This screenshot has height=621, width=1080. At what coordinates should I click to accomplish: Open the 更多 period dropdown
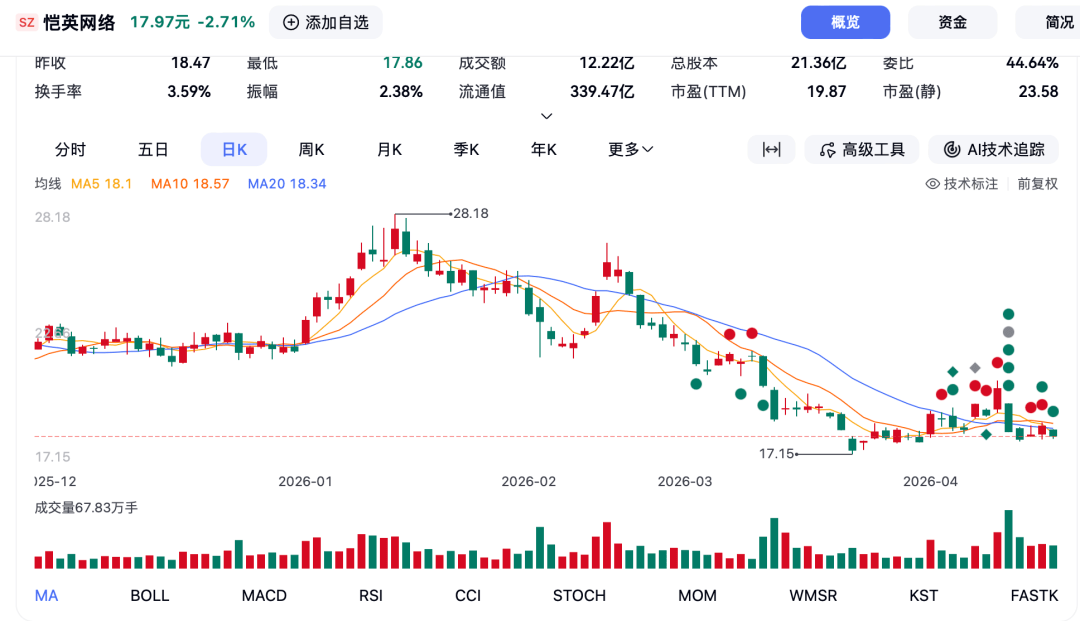pos(630,149)
